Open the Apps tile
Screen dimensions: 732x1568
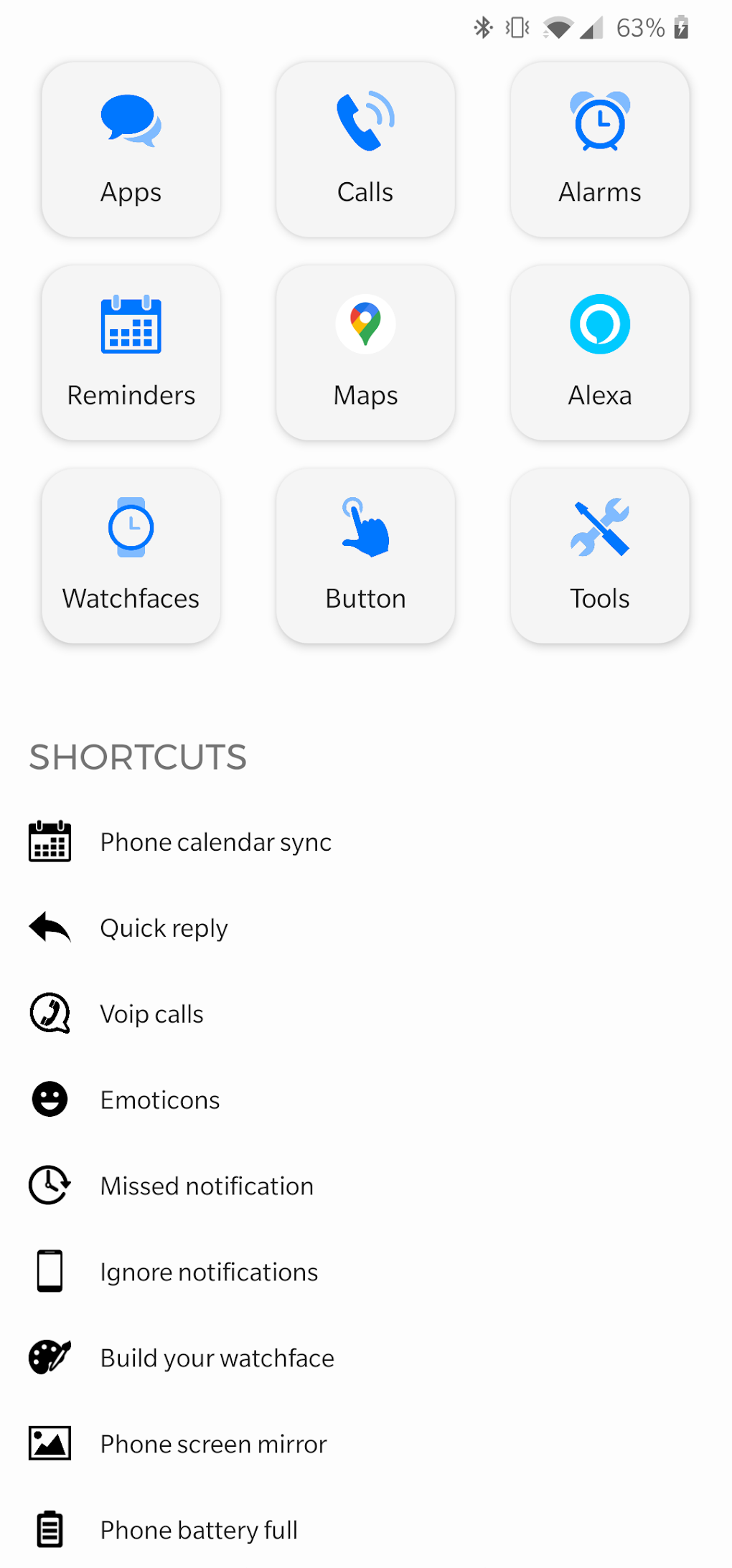click(x=130, y=148)
